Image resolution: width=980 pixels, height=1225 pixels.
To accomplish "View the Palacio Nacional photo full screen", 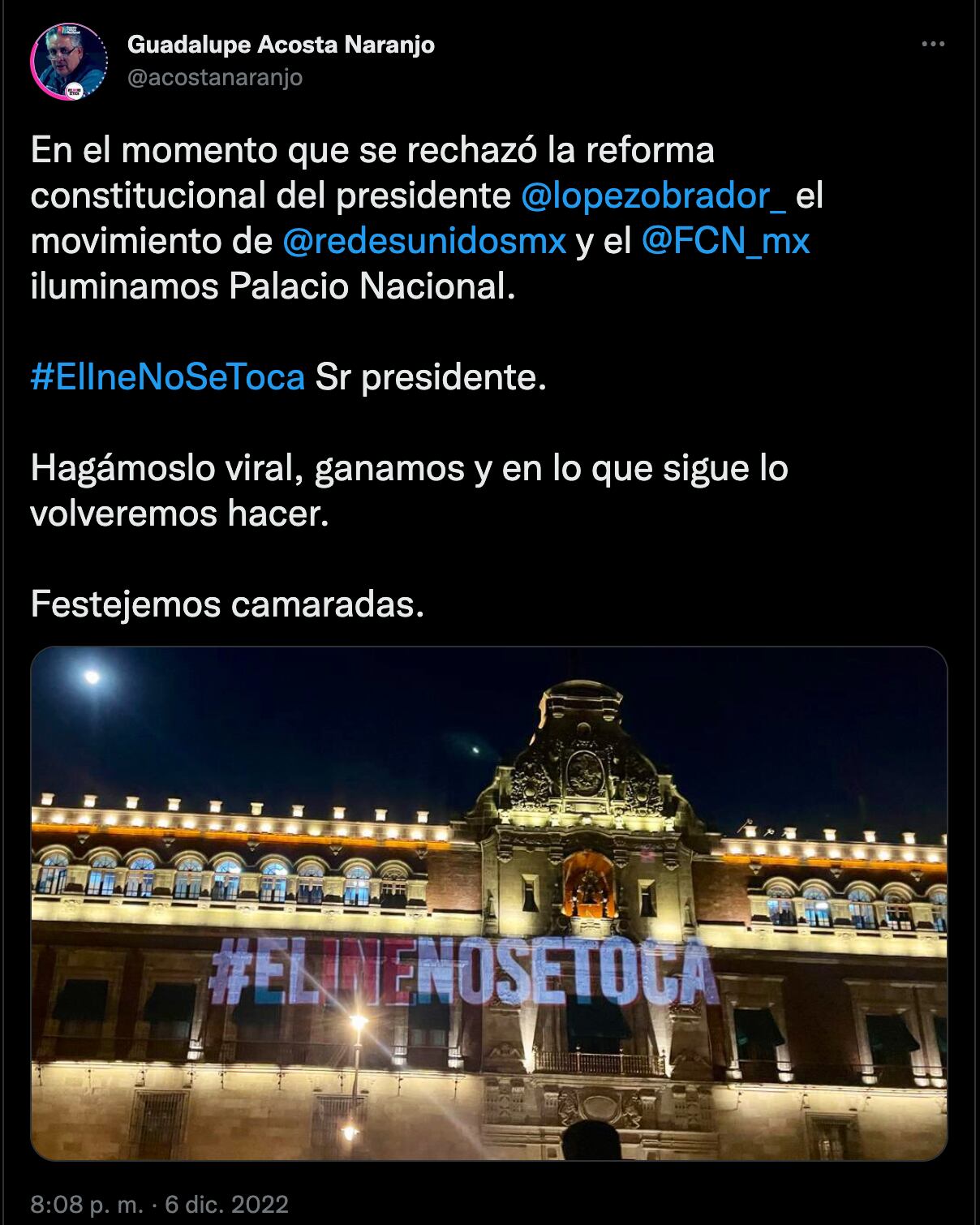I will click(x=488, y=902).
